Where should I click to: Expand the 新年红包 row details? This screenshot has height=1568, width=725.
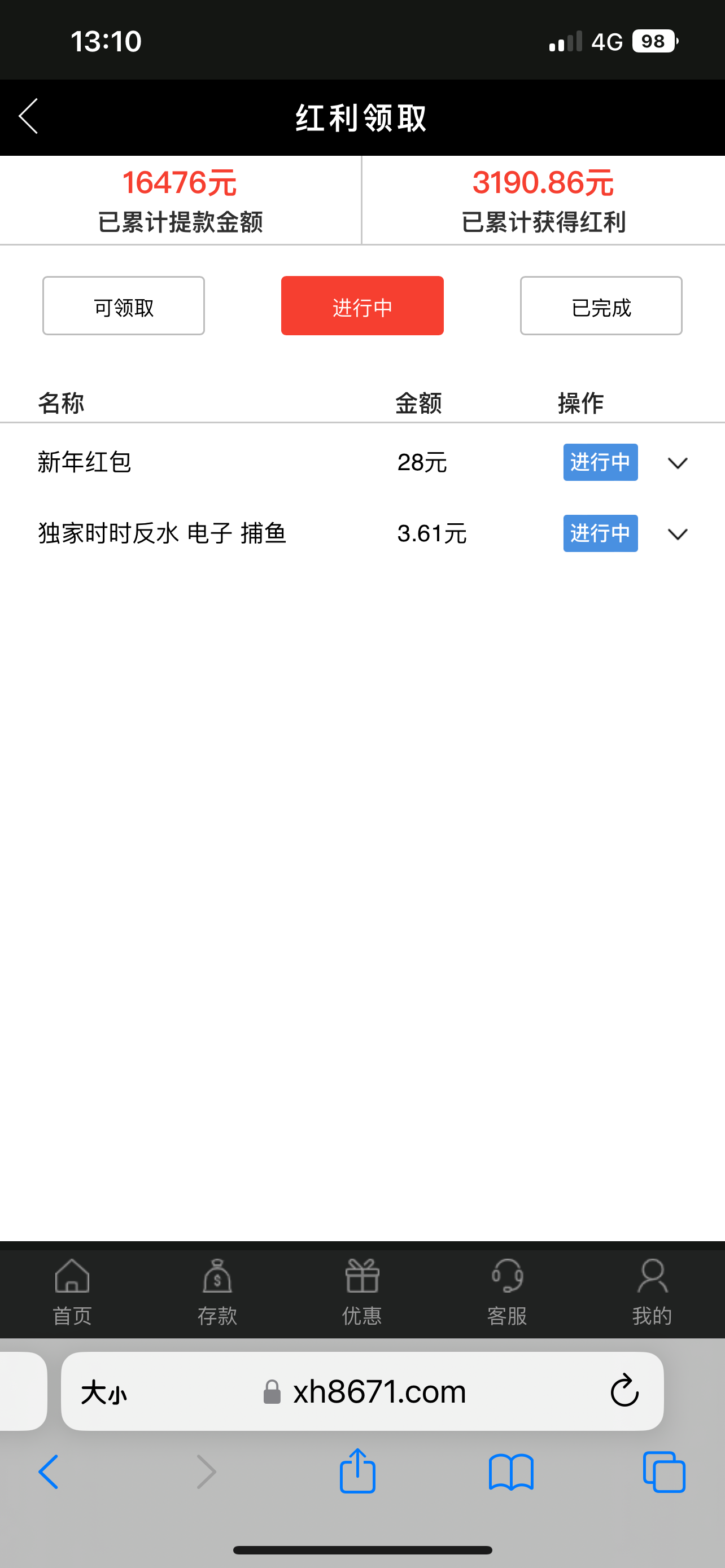pos(678,463)
